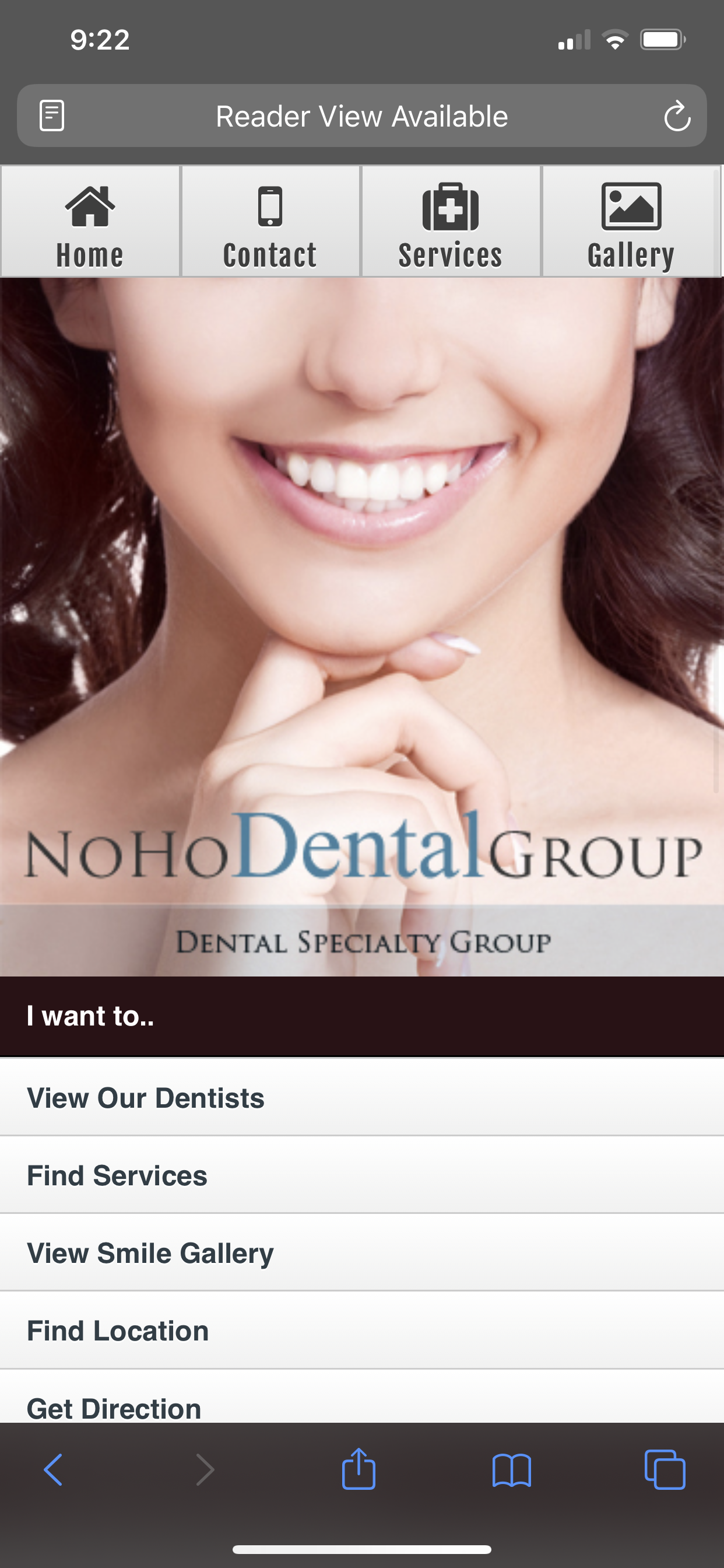Screen dimensions: 724x1568
Task: Go back to the previous page
Action: click(54, 1470)
